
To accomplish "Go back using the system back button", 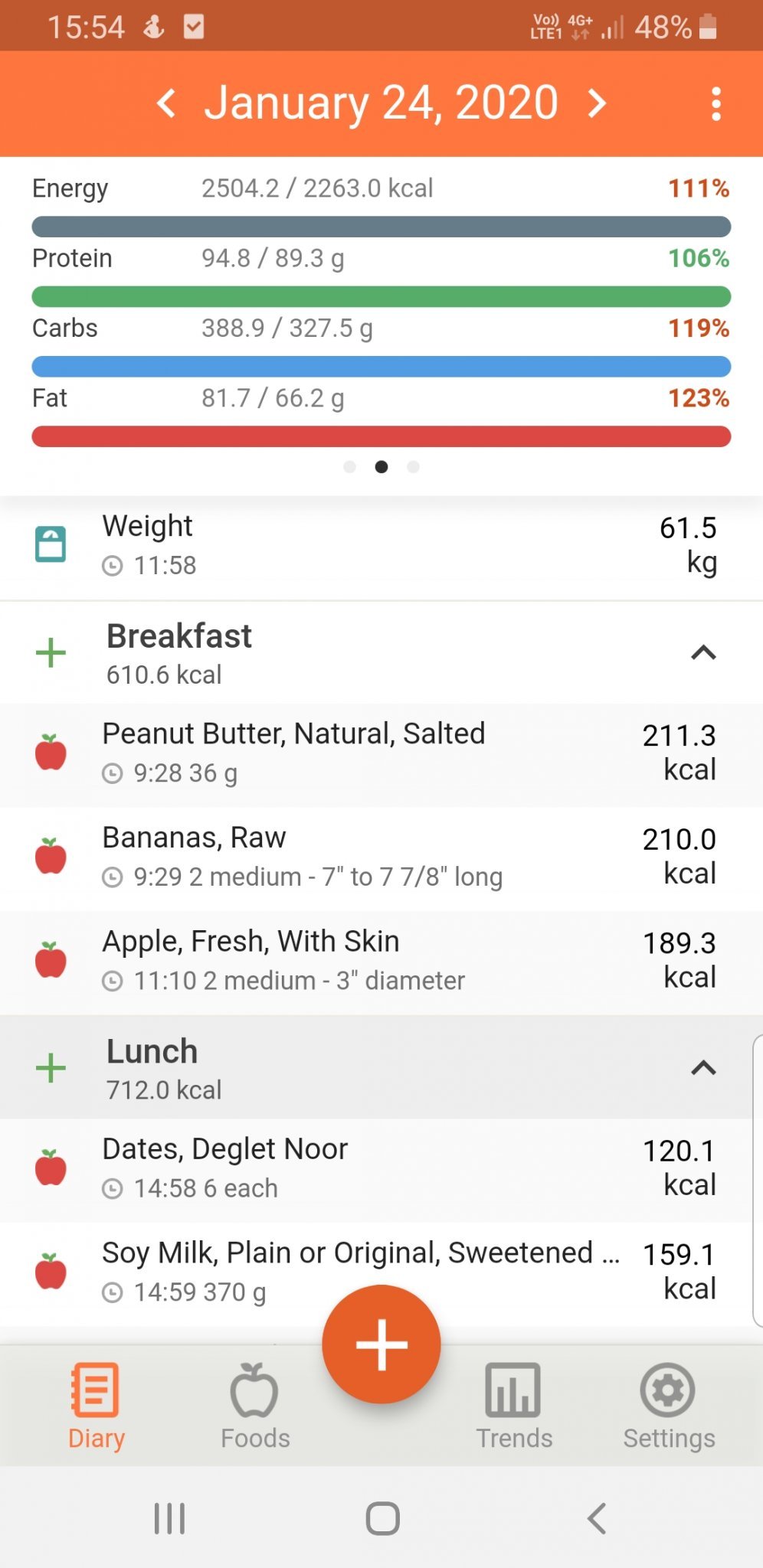I will coord(597,1518).
